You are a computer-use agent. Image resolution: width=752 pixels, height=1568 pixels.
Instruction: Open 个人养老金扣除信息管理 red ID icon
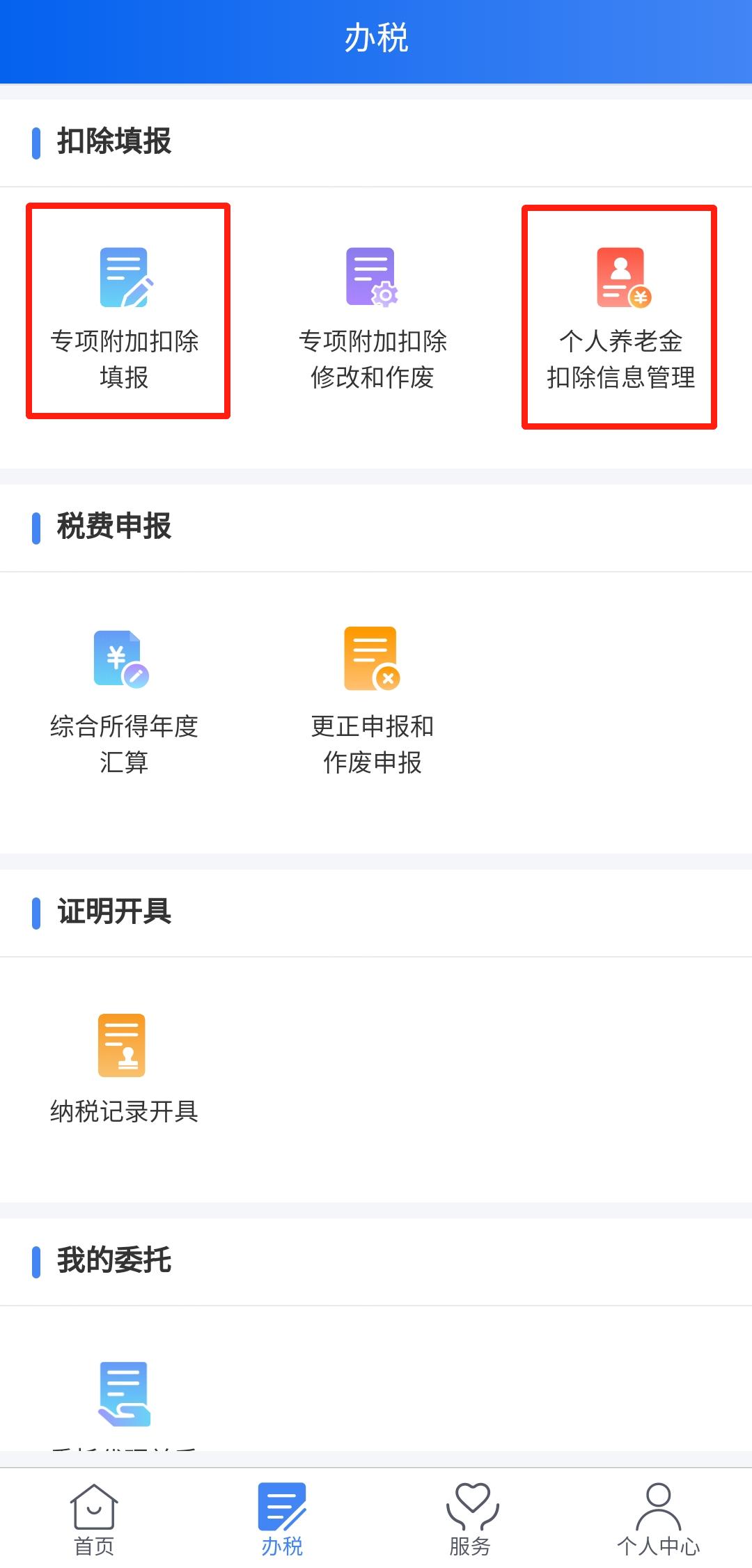(x=622, y=279)
